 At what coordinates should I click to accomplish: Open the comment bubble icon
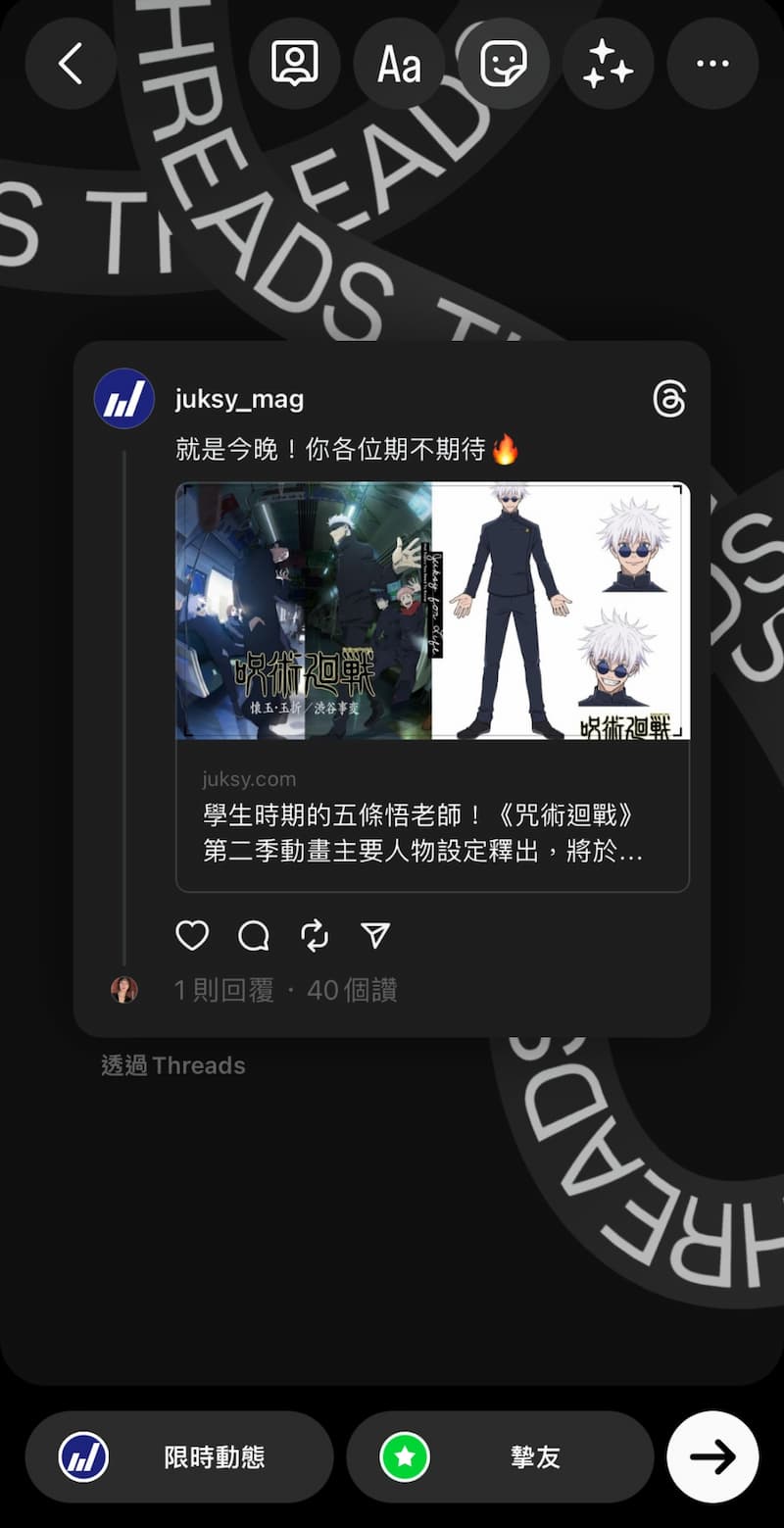253,936
